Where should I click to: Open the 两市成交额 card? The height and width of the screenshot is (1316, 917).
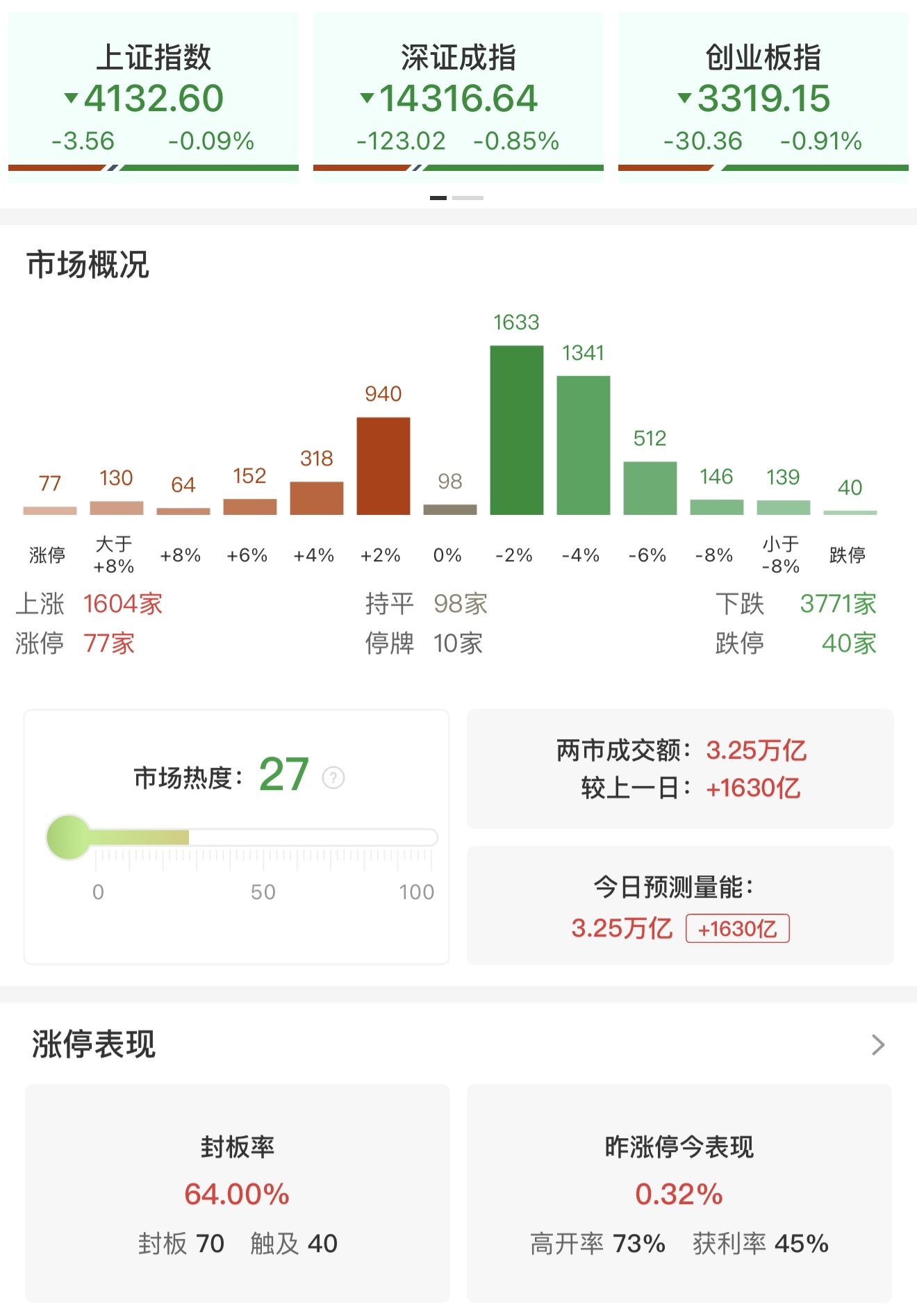pyautogui.click(x=679, y=768)
